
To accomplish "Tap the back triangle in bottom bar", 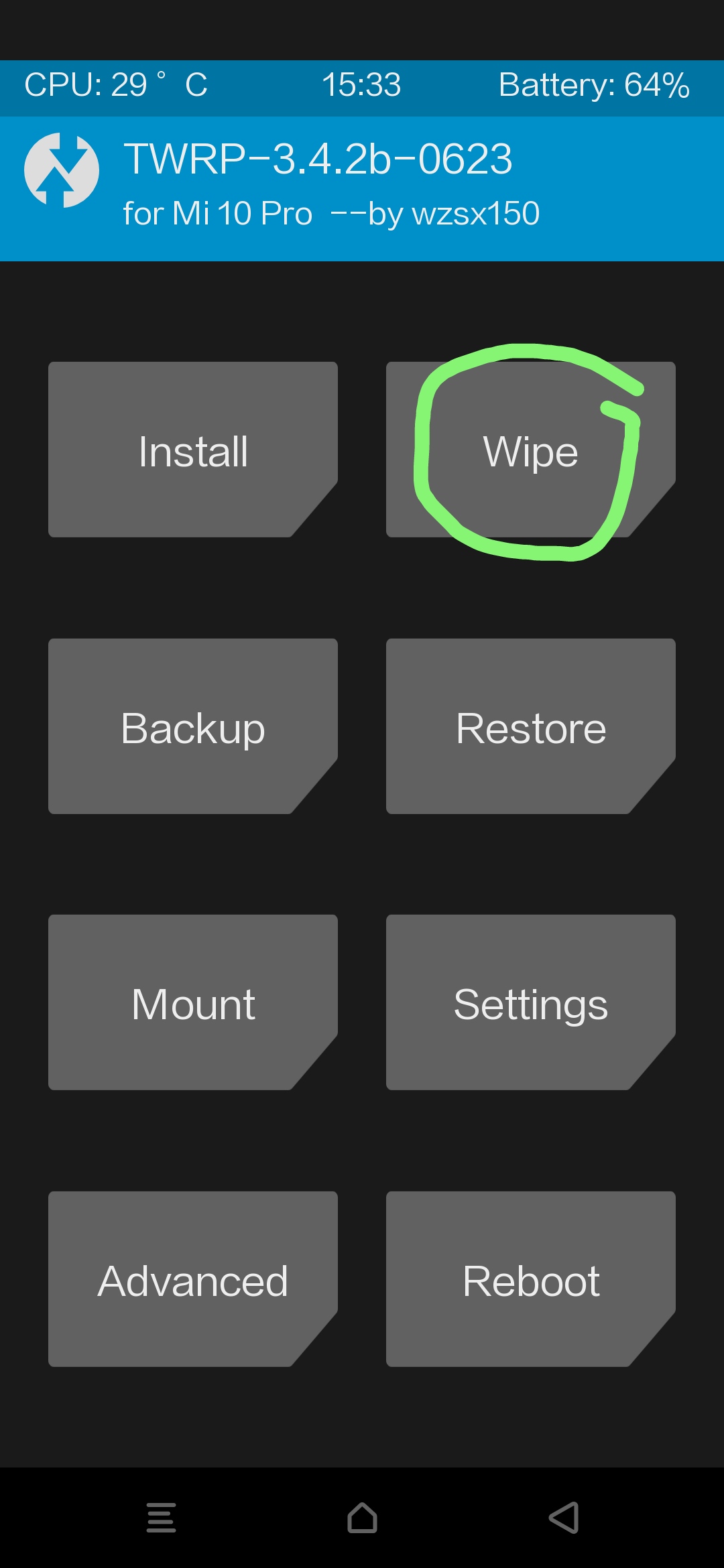I will 564,1518.
